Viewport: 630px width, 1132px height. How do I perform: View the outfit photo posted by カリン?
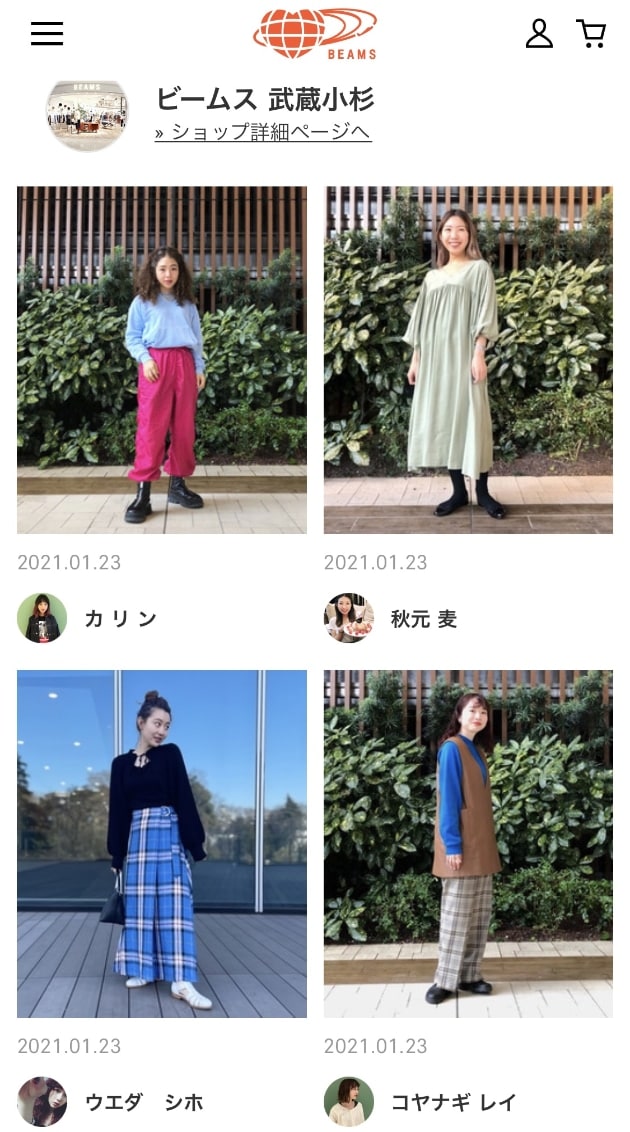(162, 359)
